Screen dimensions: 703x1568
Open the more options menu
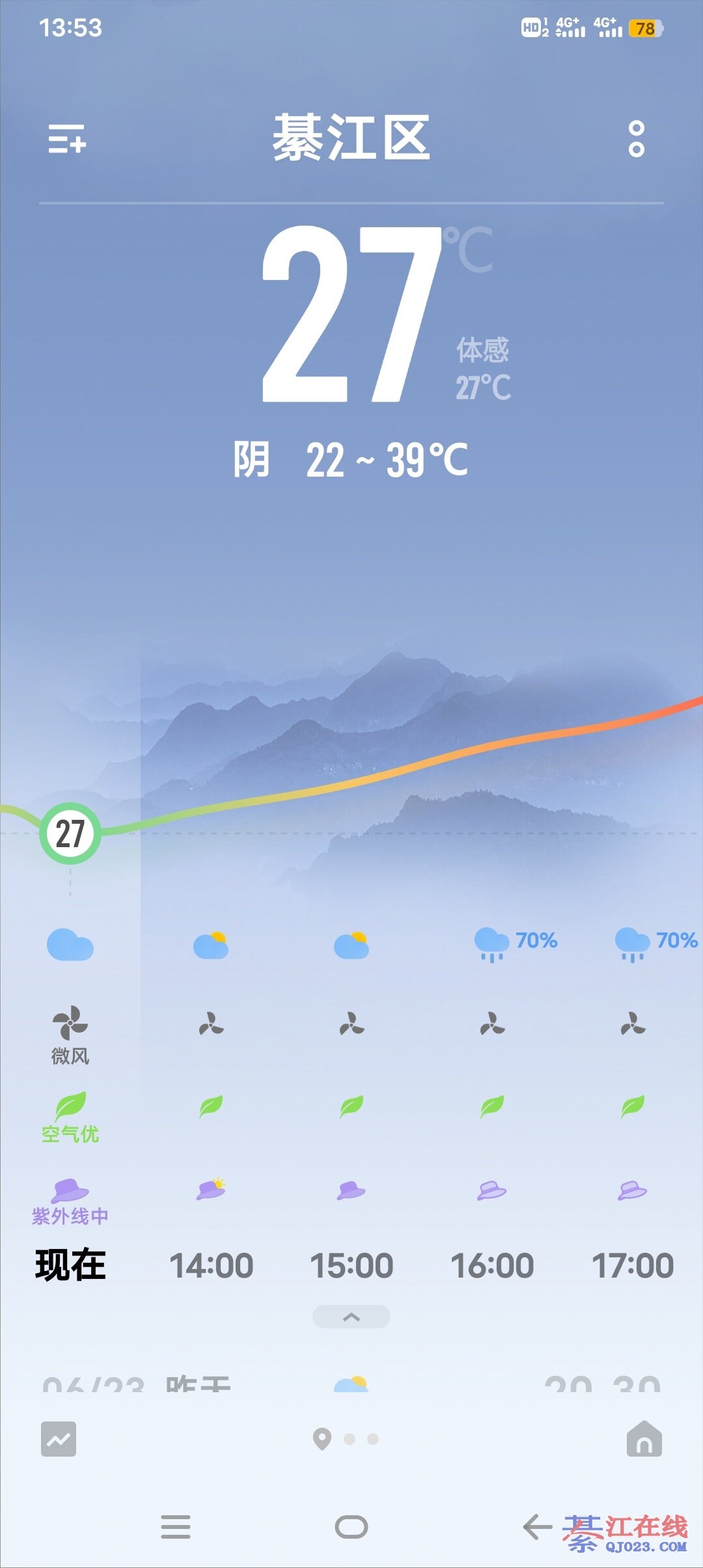(636, 139)
